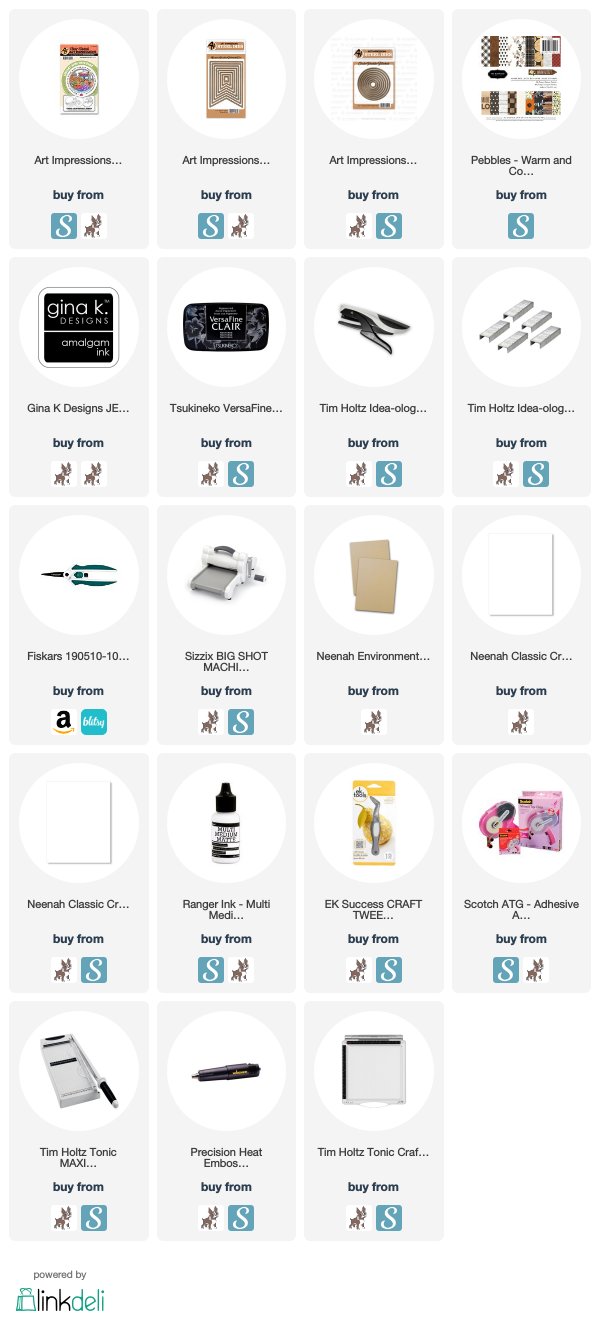Tap the Scrapbook.com icon under Sizzix Big Shot
This screenshot has height=1321, width=600.
pyautogui.click(x=240, y=721)
